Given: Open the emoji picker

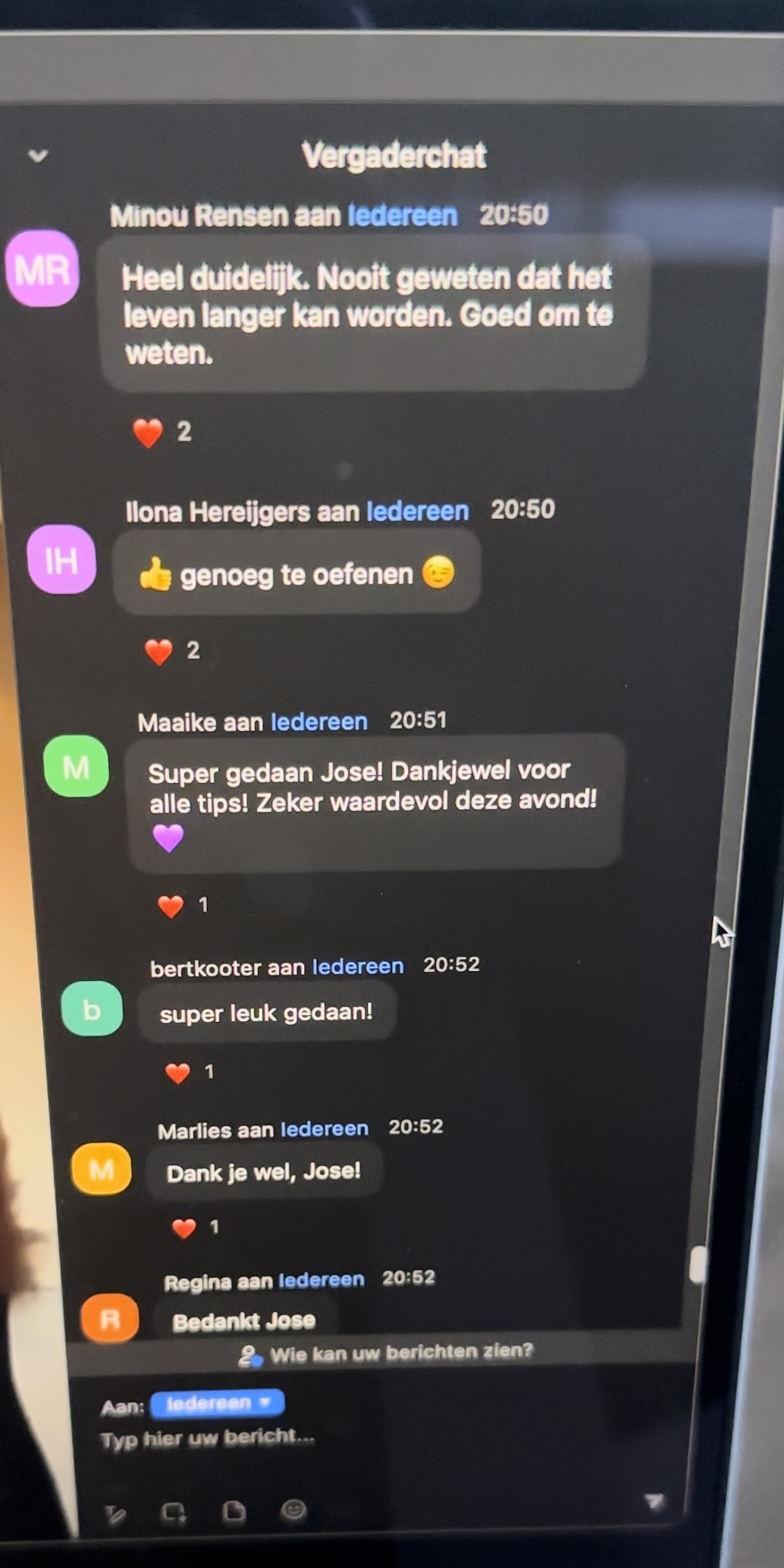Looking at the screenshot, I should (x=294, y=1511).
